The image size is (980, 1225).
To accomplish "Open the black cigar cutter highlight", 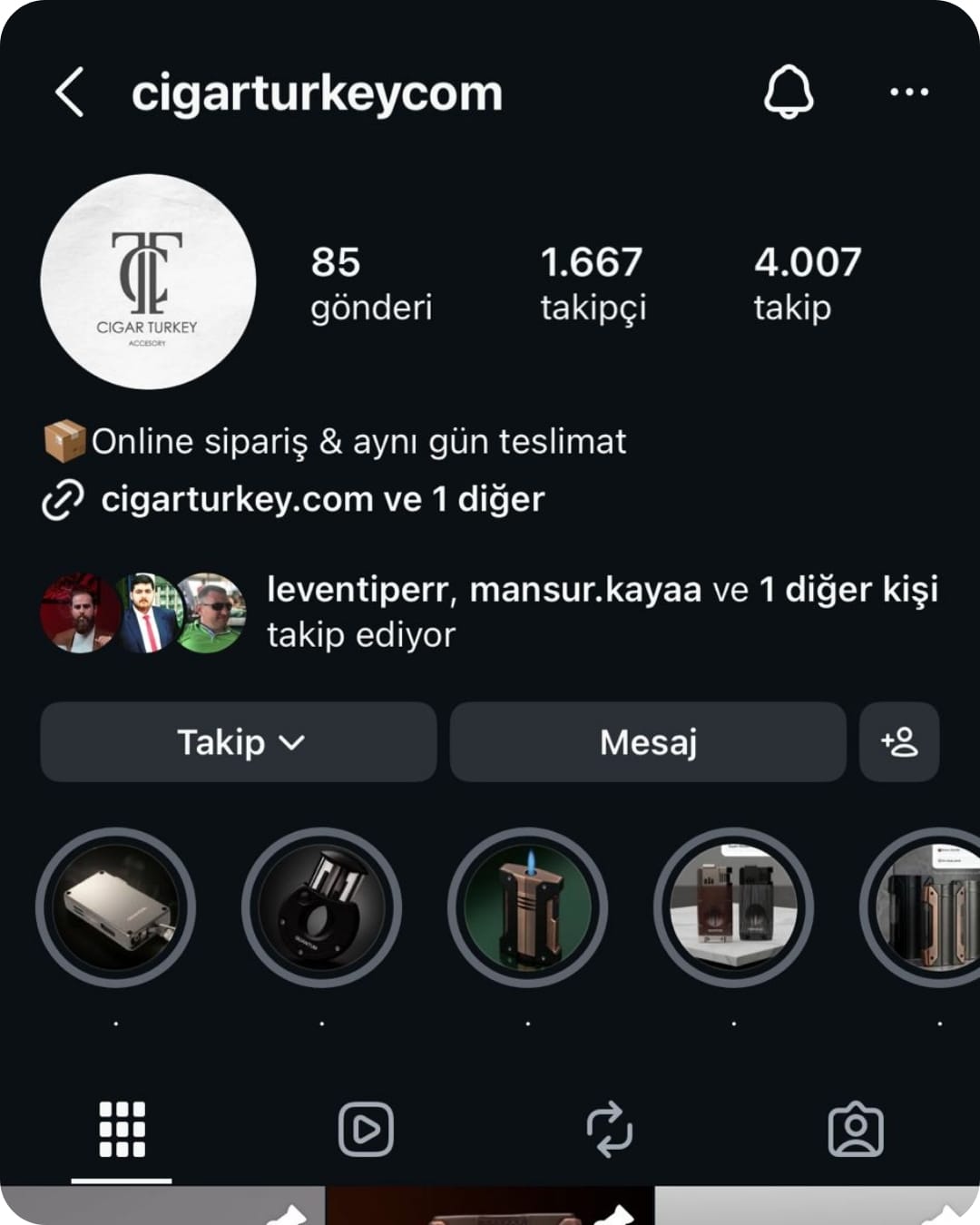I will [x=321, y=907].
